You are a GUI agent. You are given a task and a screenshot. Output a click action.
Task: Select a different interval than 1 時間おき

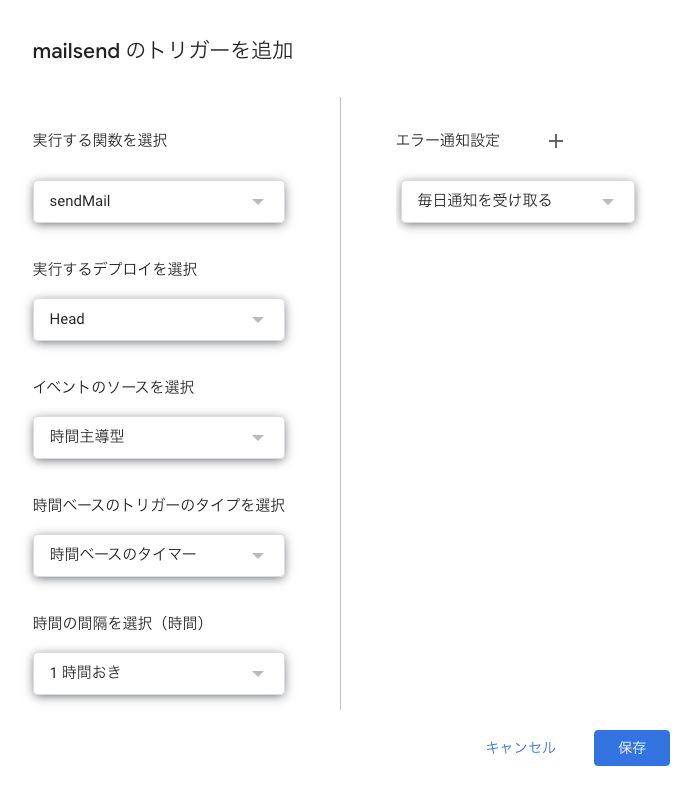pos(159,673)
